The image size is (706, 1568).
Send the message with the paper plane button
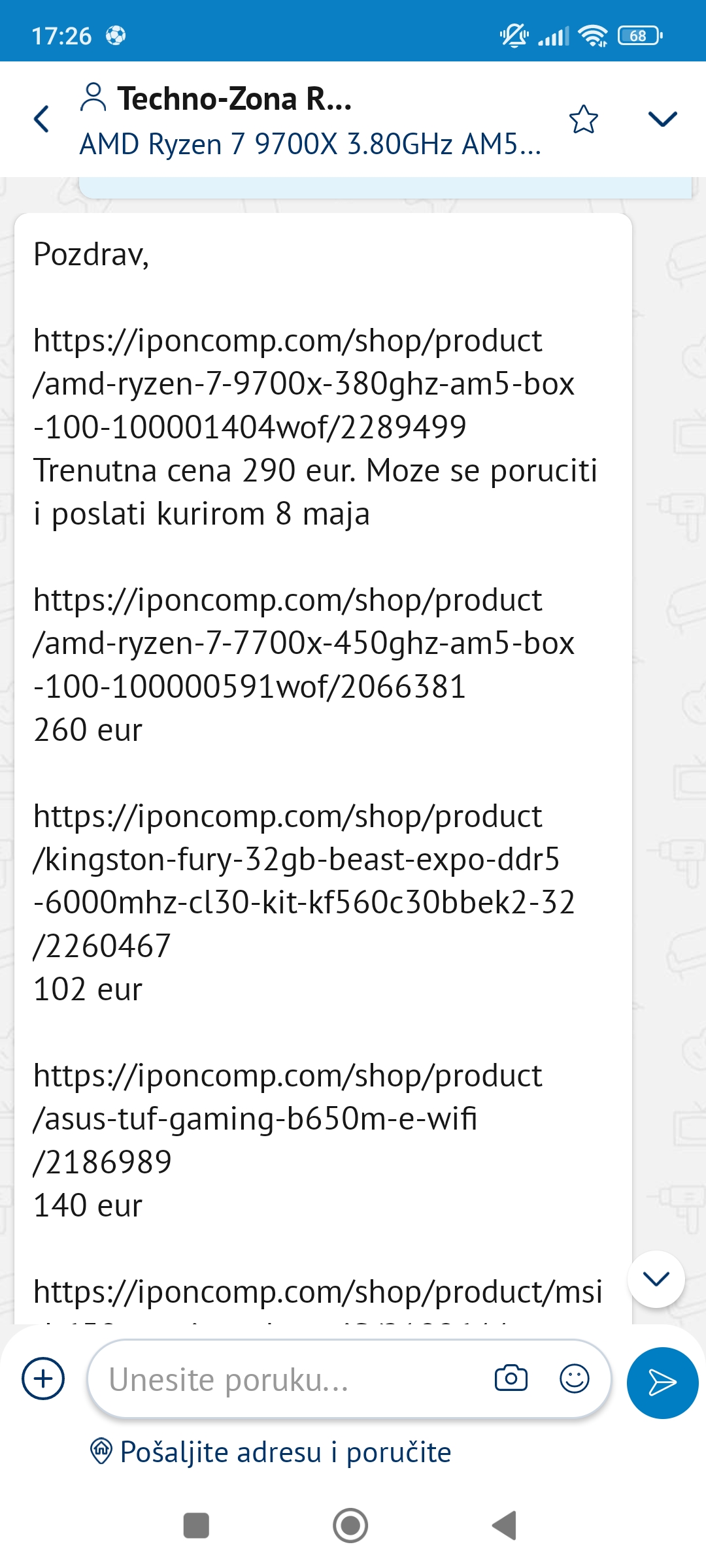point(662,1382)
